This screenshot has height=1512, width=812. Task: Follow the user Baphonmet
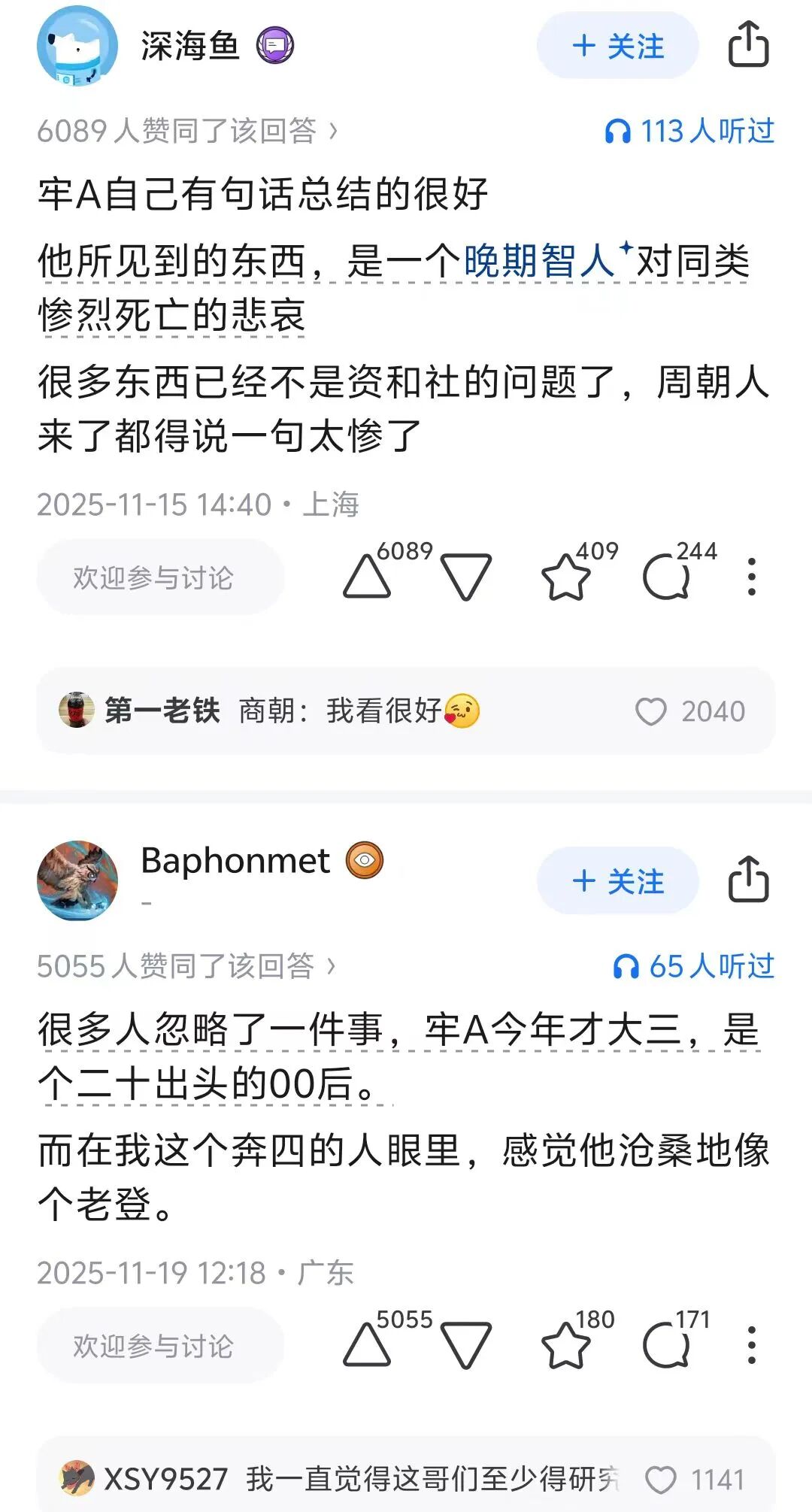pyautogui.click(x=617, y=880)
